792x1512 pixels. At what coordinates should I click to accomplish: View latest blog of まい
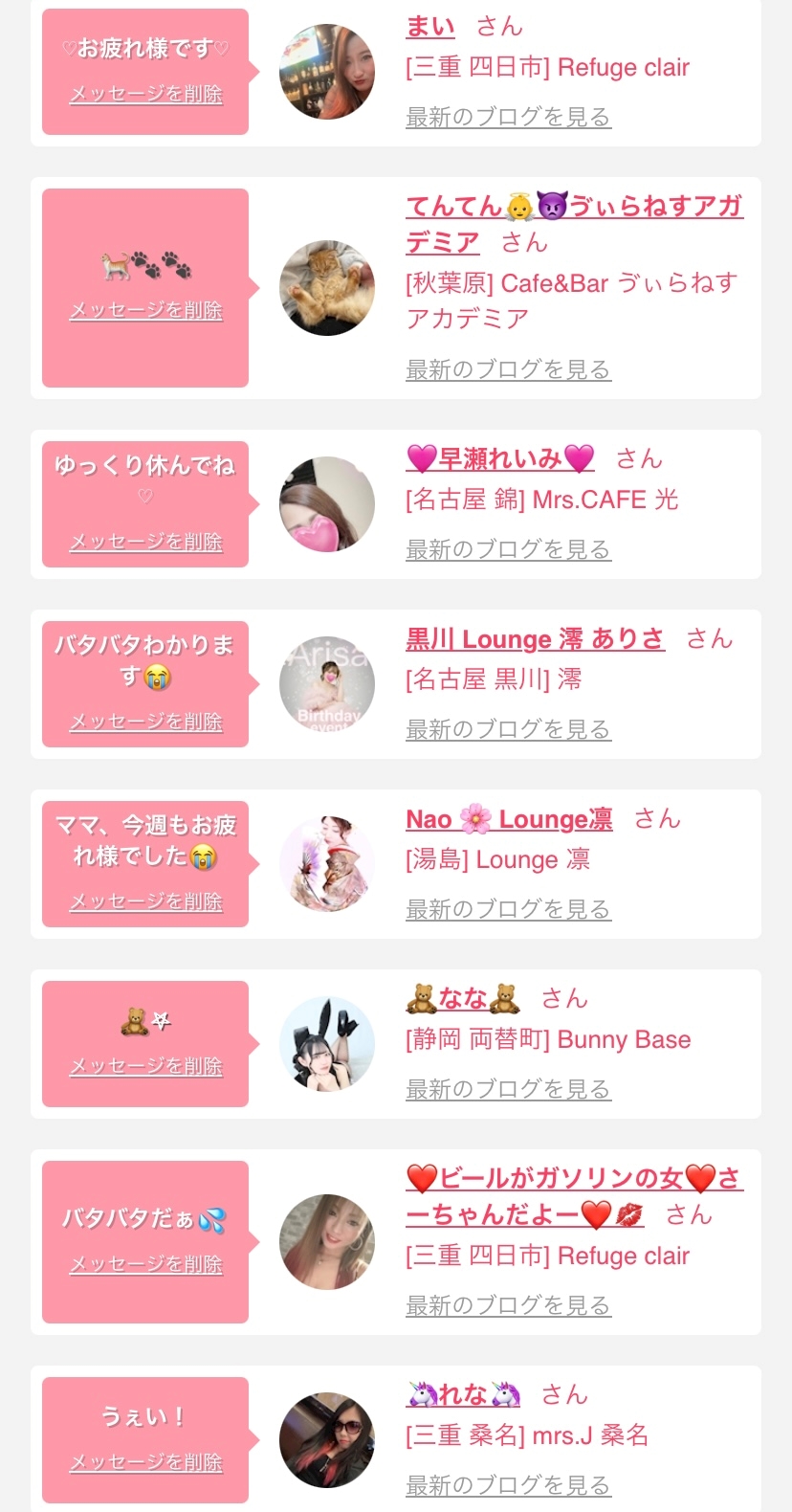coord(508,117)
